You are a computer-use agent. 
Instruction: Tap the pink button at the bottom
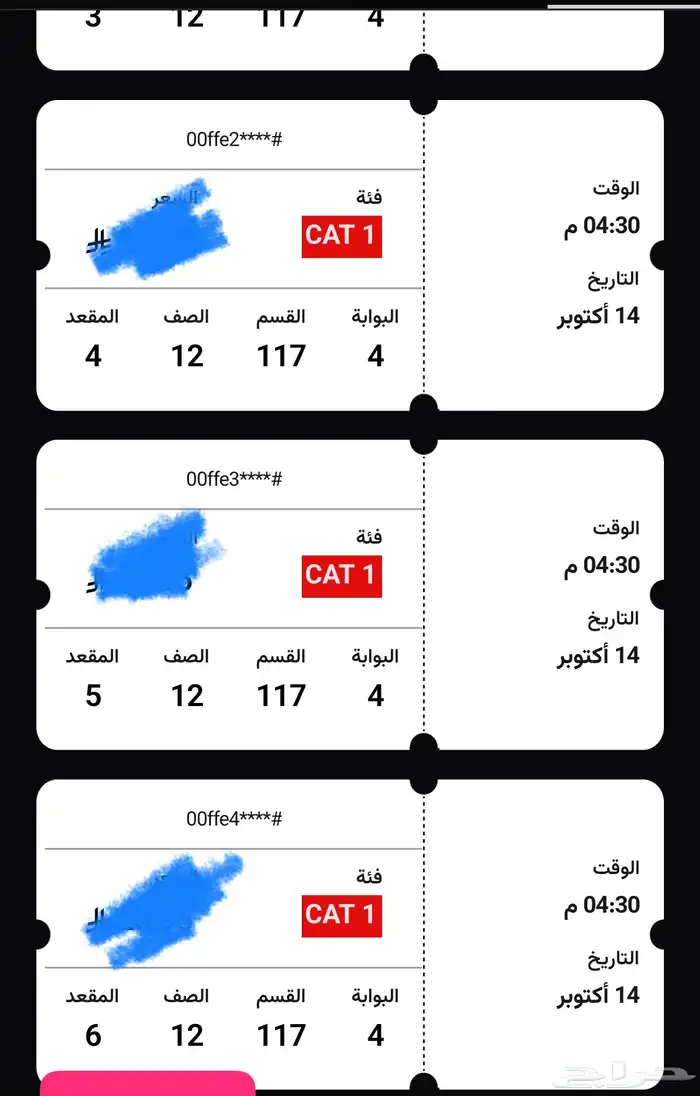tap(148, 1083)
